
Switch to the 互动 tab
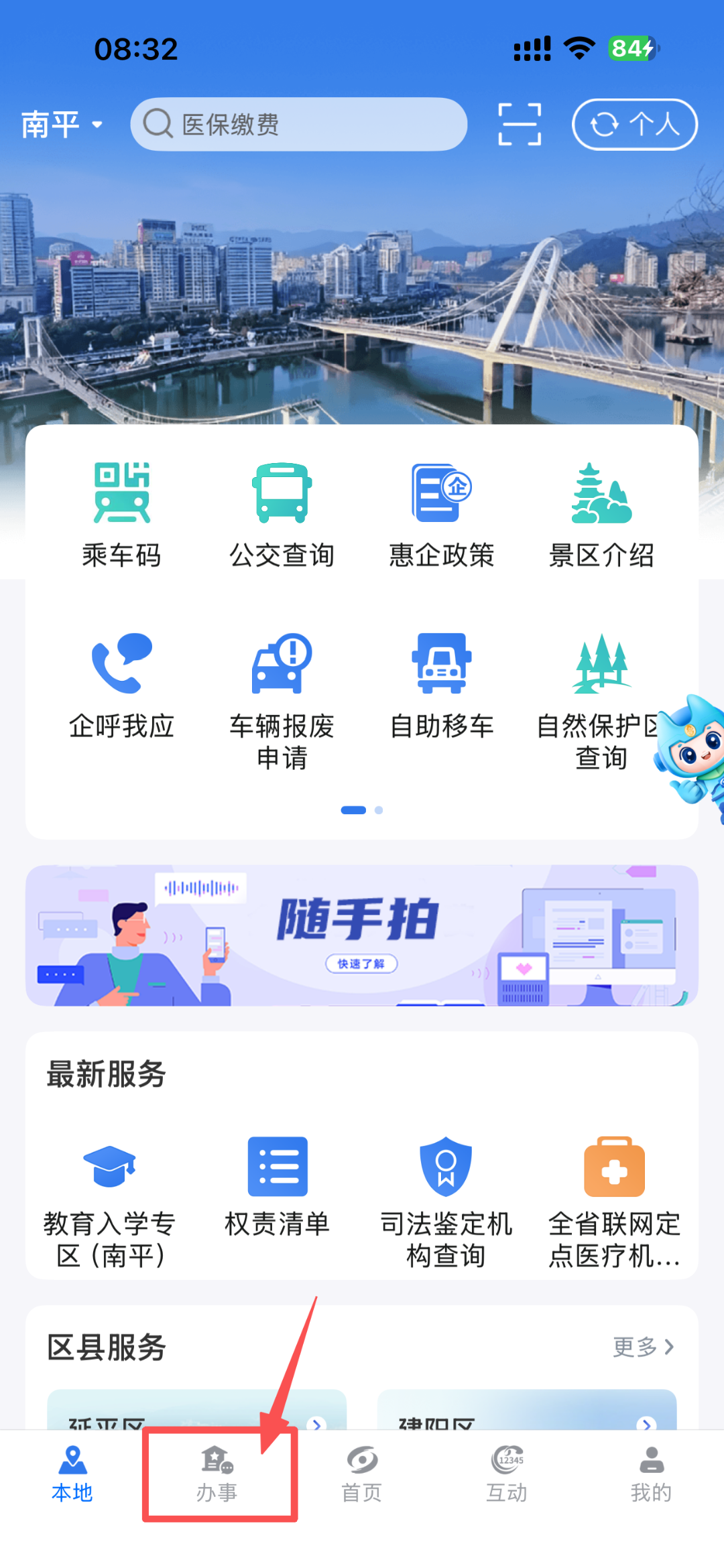(x=507, y=1476)
